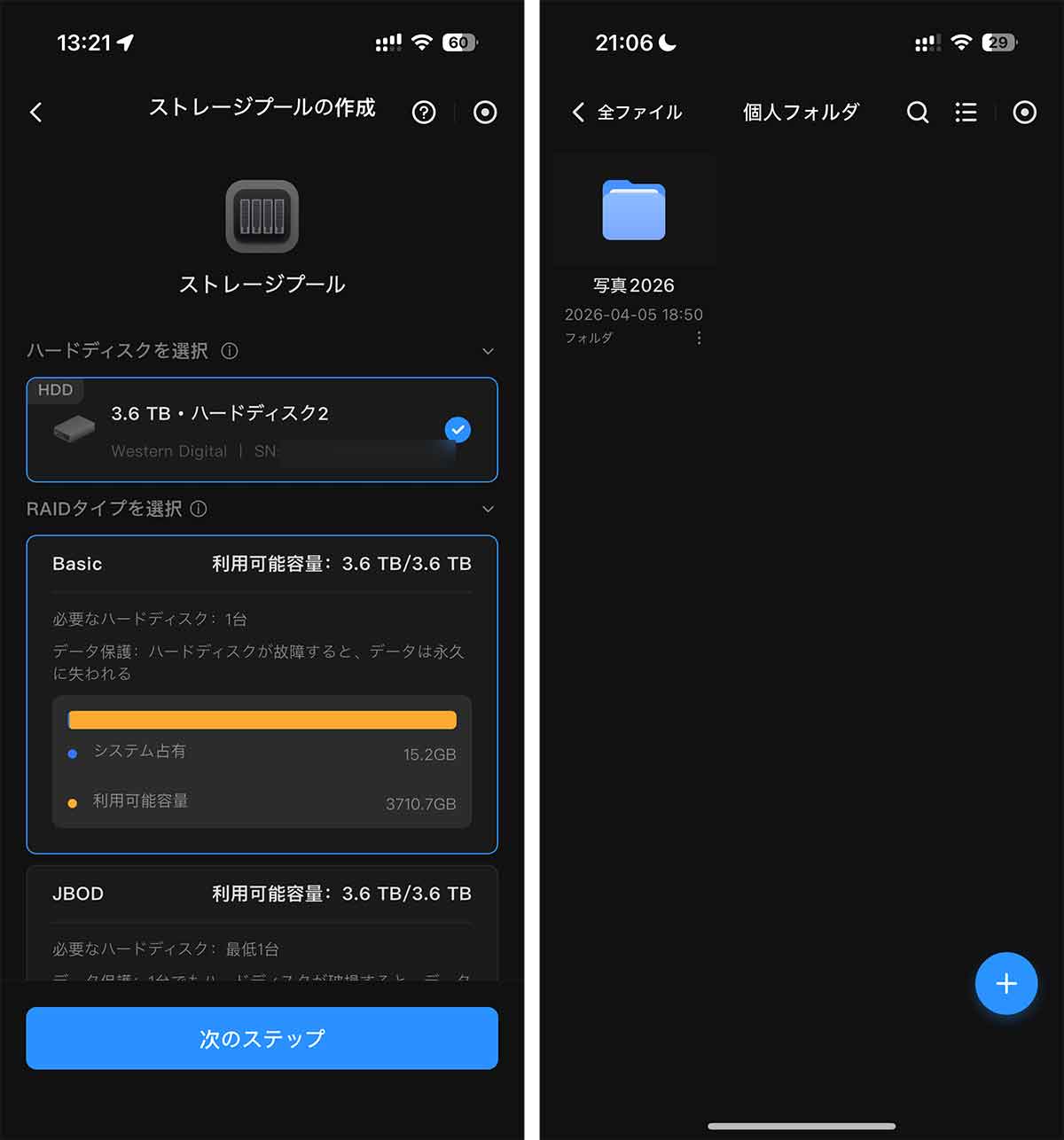This screenshot has width=1064, height=1140.
Task: Open options menu for 写真2026 folder
Action: (x=699, y=337)
